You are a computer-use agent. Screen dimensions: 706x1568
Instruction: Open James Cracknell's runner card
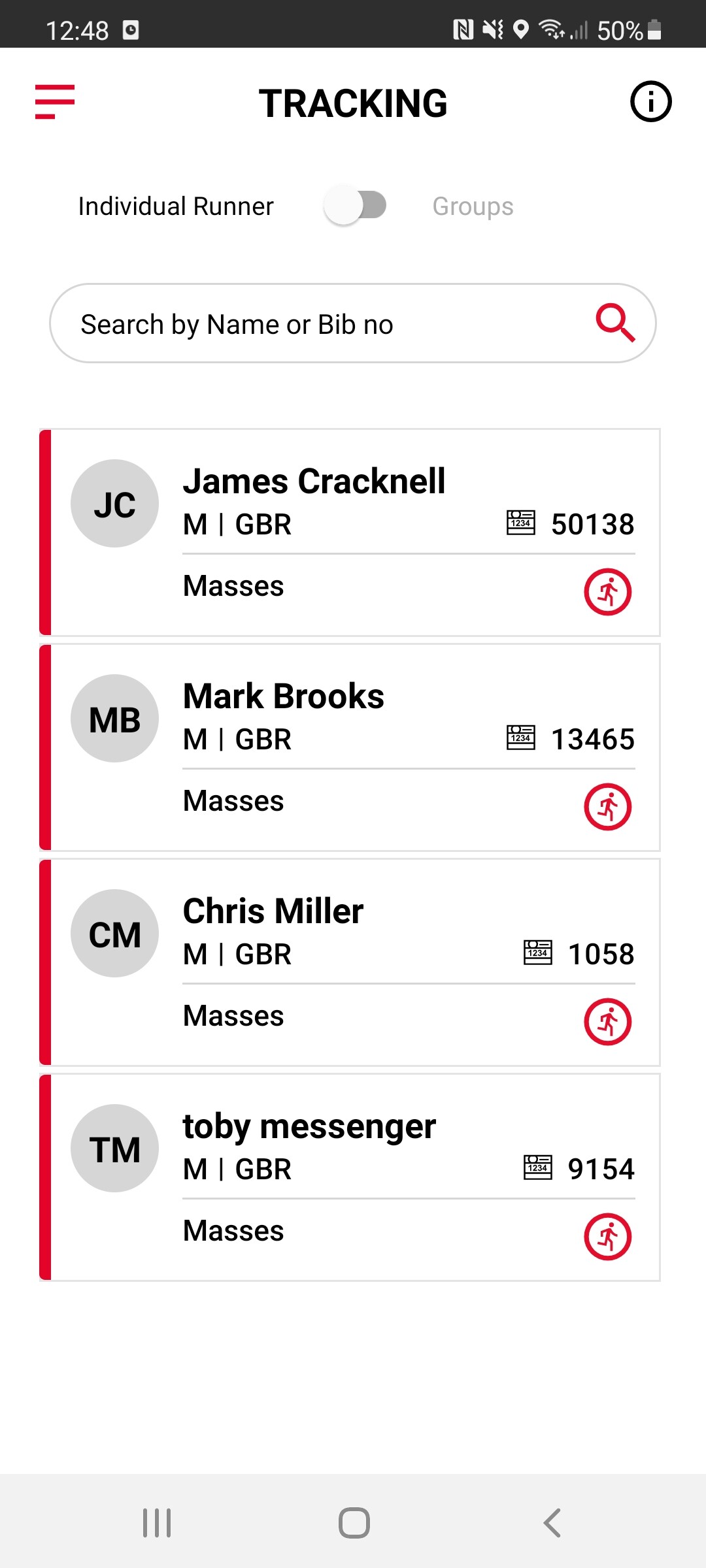click(314, 482)
